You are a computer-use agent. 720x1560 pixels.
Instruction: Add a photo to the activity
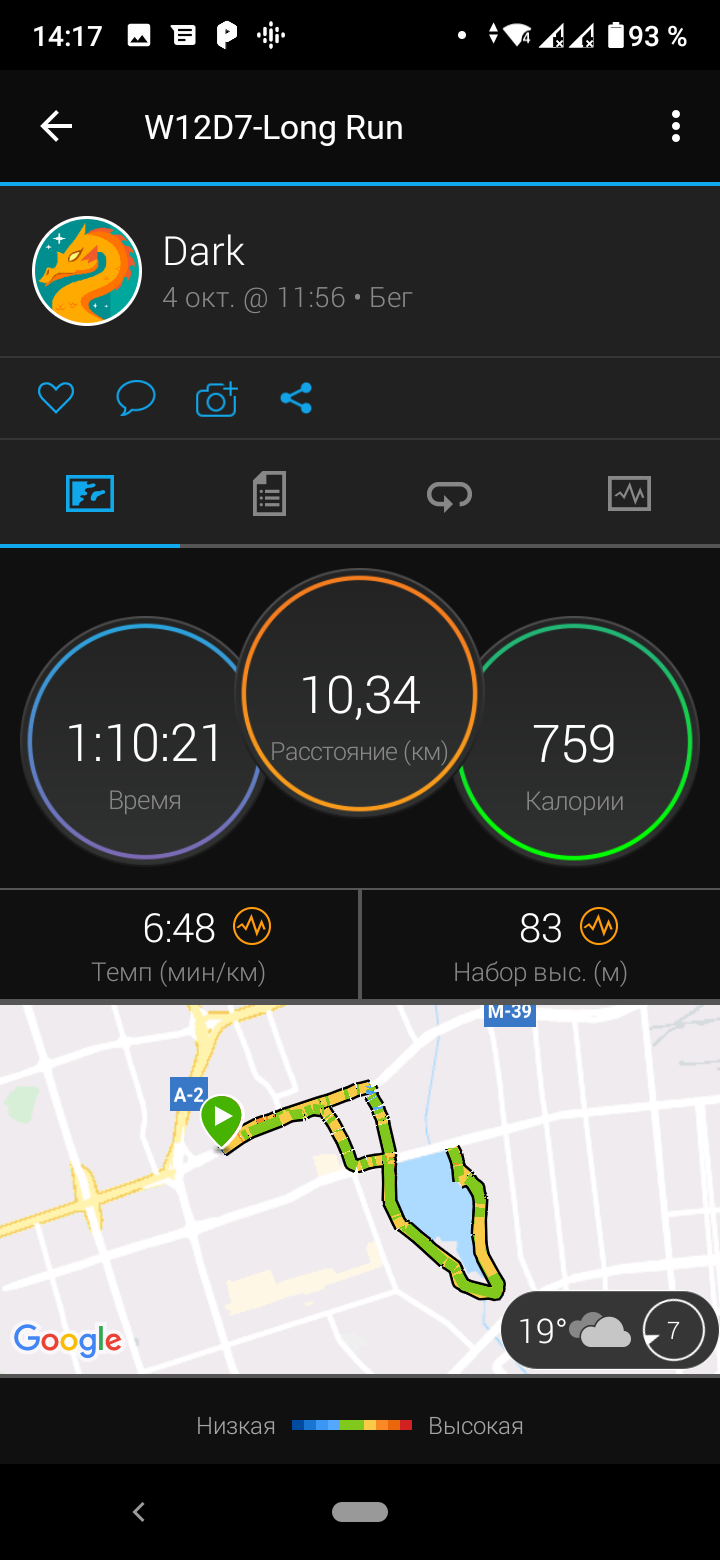pos(216,398)
